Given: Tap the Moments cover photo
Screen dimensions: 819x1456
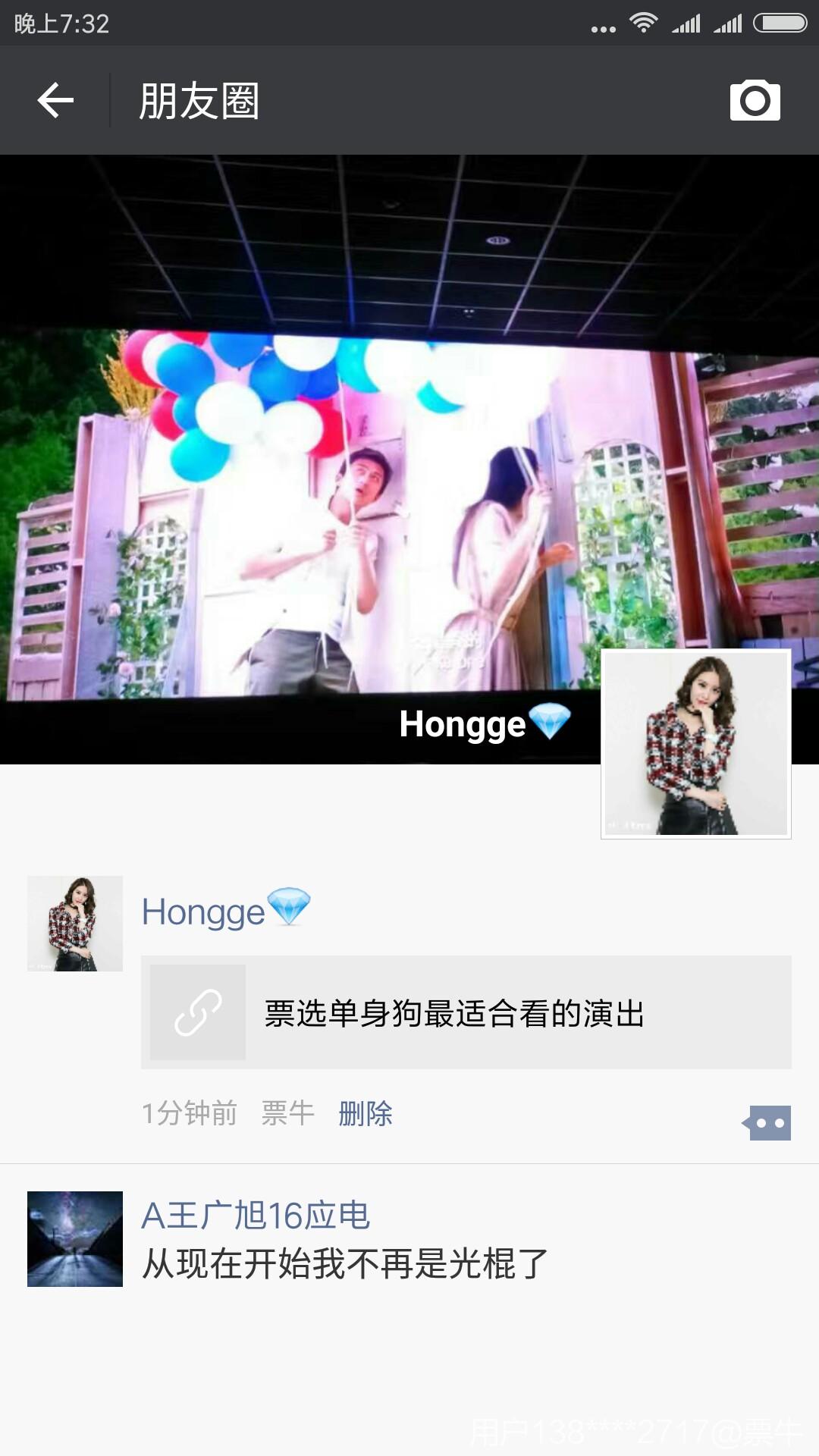Looking at the screenshot, I should (303, 455).
